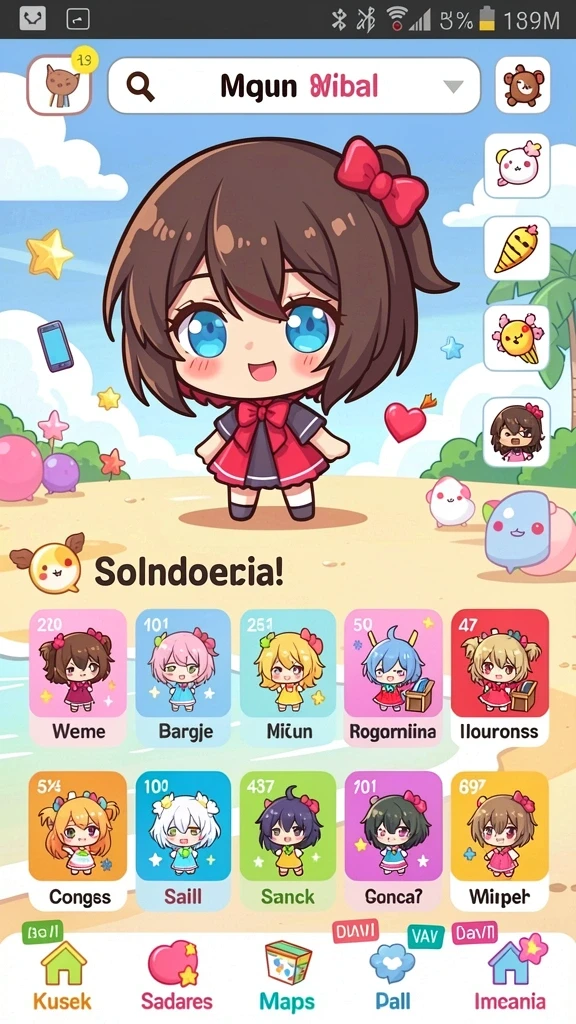The width and height of the screenshot is (576, 1024).
Task: Open the Ilouronss character card
Action: pyautogui.click(x=500, y=678)
